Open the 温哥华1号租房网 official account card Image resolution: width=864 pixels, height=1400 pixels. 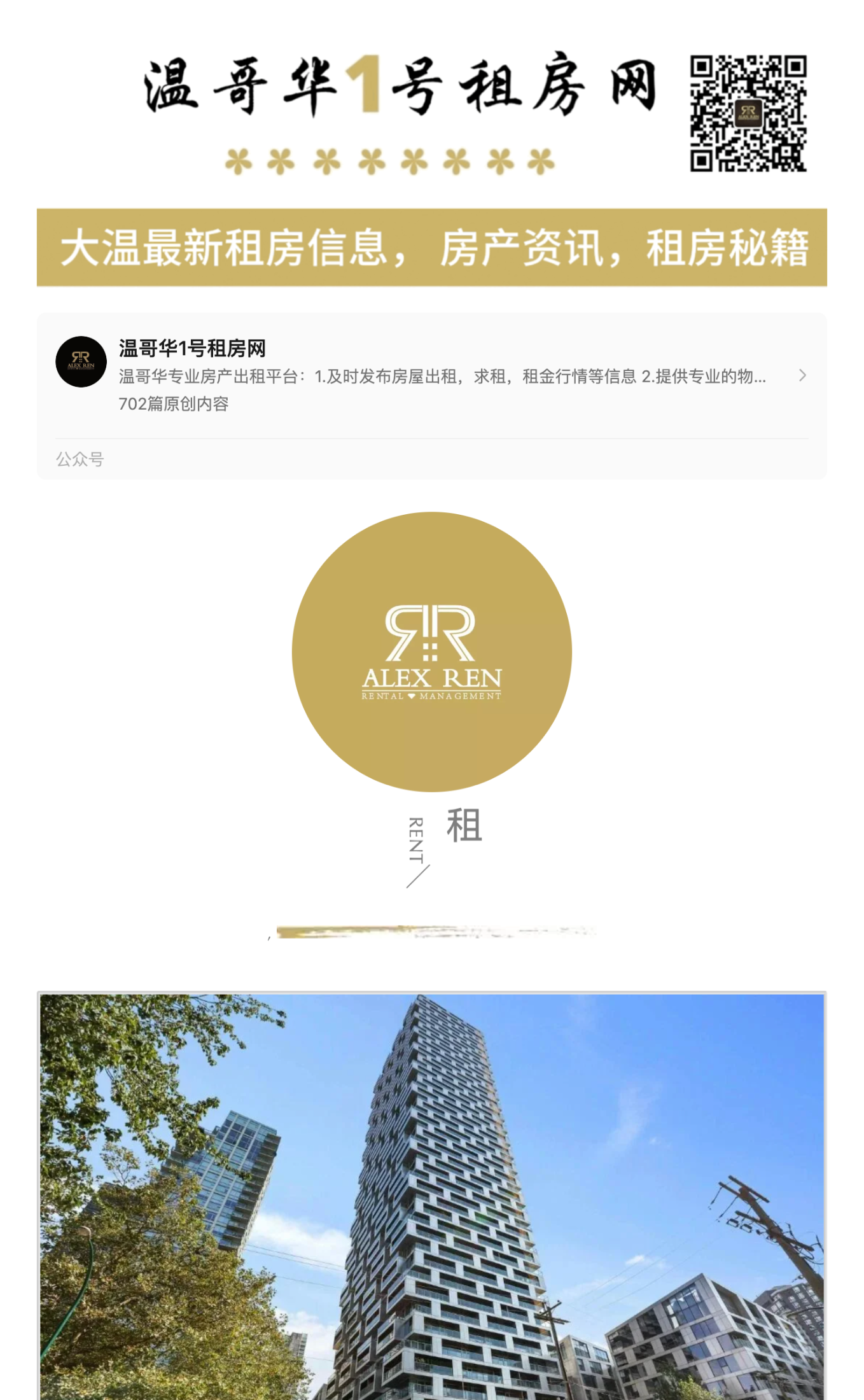pos(431,376)
